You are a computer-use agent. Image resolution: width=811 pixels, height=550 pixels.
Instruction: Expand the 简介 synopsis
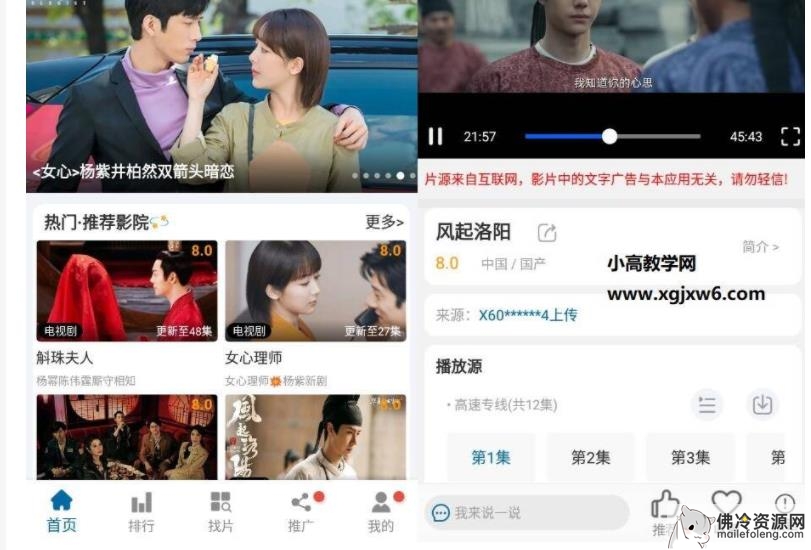[x=760, y=246]
